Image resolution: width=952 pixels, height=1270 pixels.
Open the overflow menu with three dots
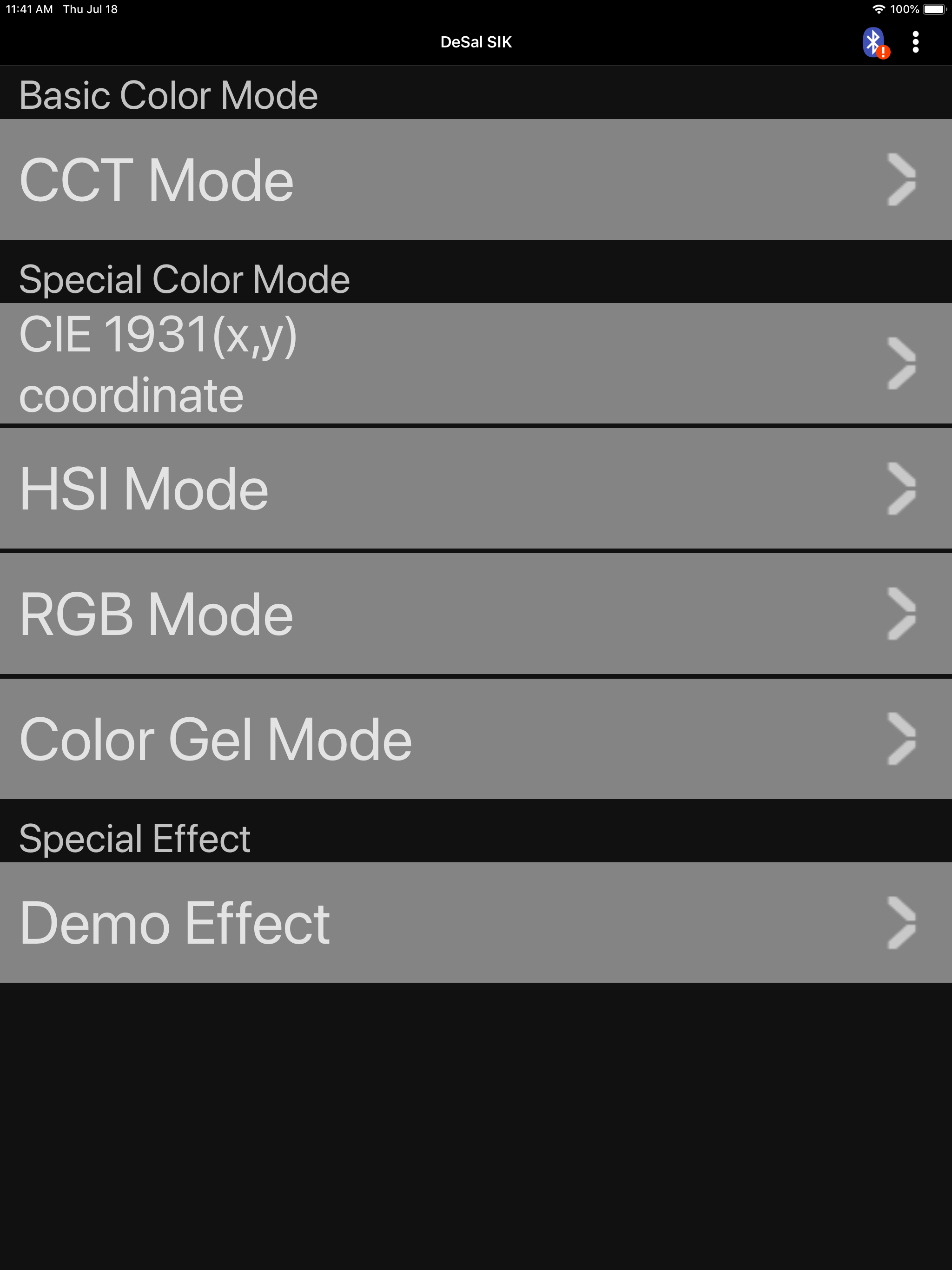coord(915,41)
